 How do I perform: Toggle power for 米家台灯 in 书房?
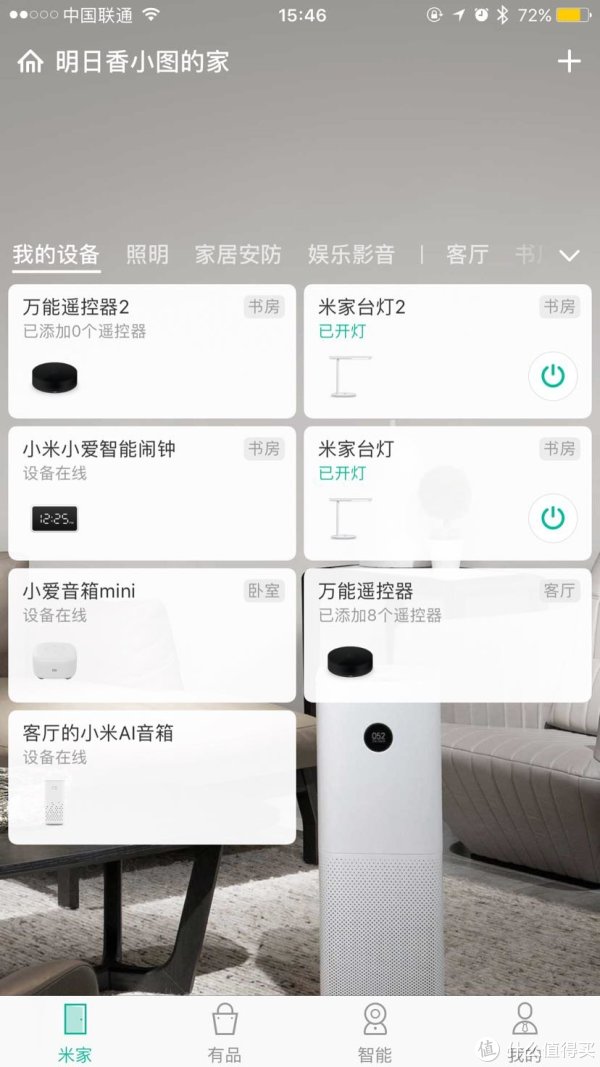(553, 518)
